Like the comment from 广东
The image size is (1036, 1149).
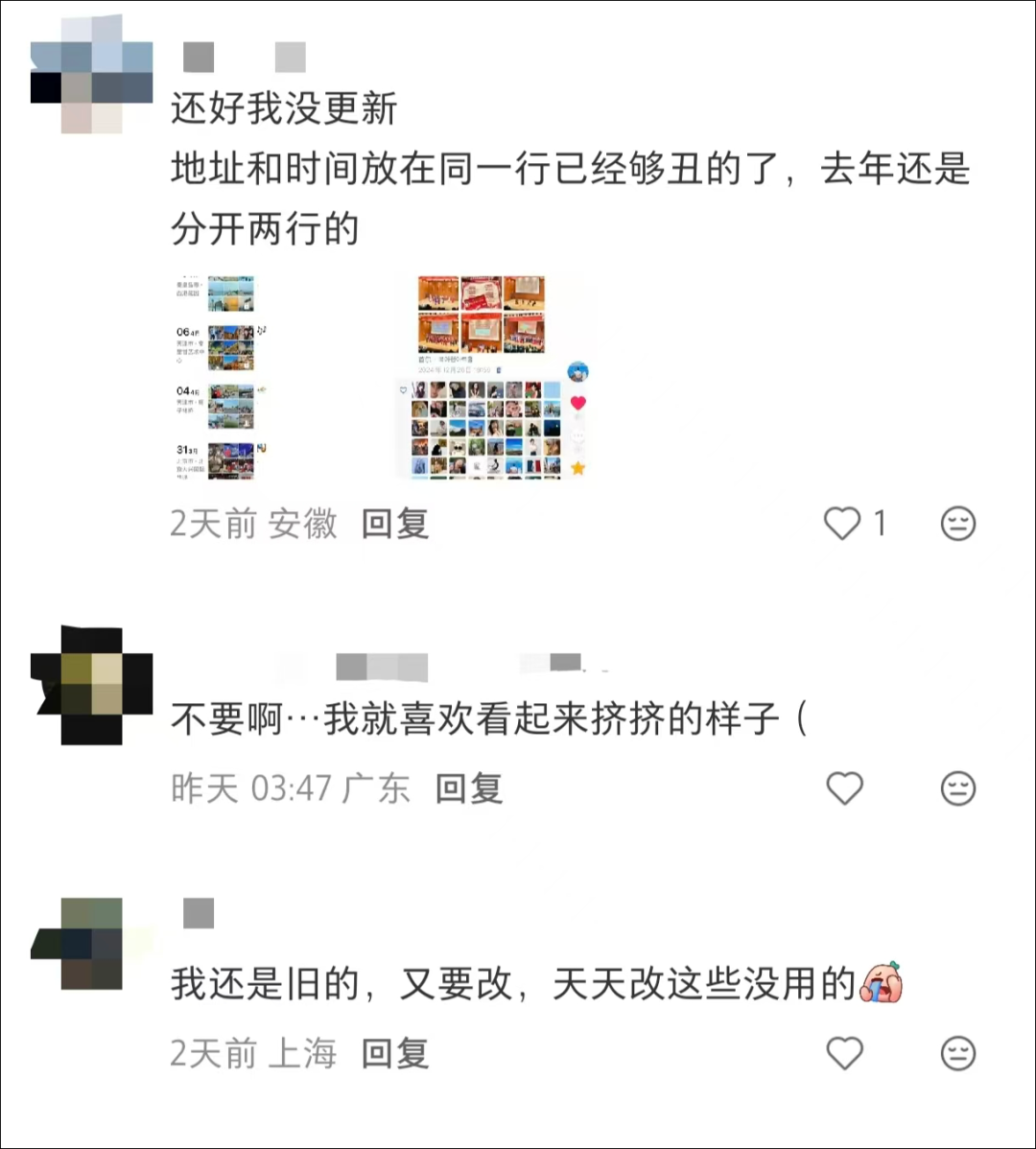click(844, 787)
